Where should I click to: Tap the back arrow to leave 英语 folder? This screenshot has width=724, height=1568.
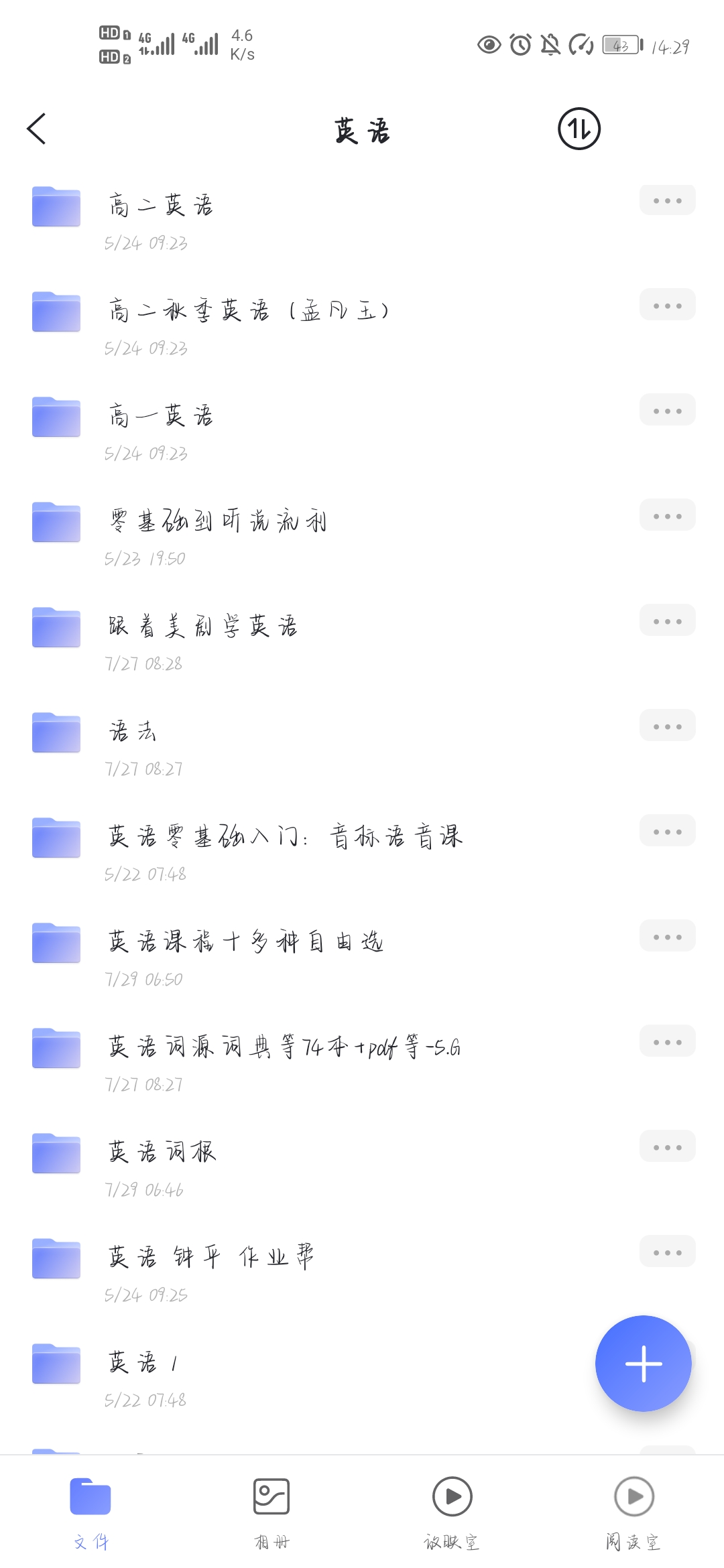[38, 129]
